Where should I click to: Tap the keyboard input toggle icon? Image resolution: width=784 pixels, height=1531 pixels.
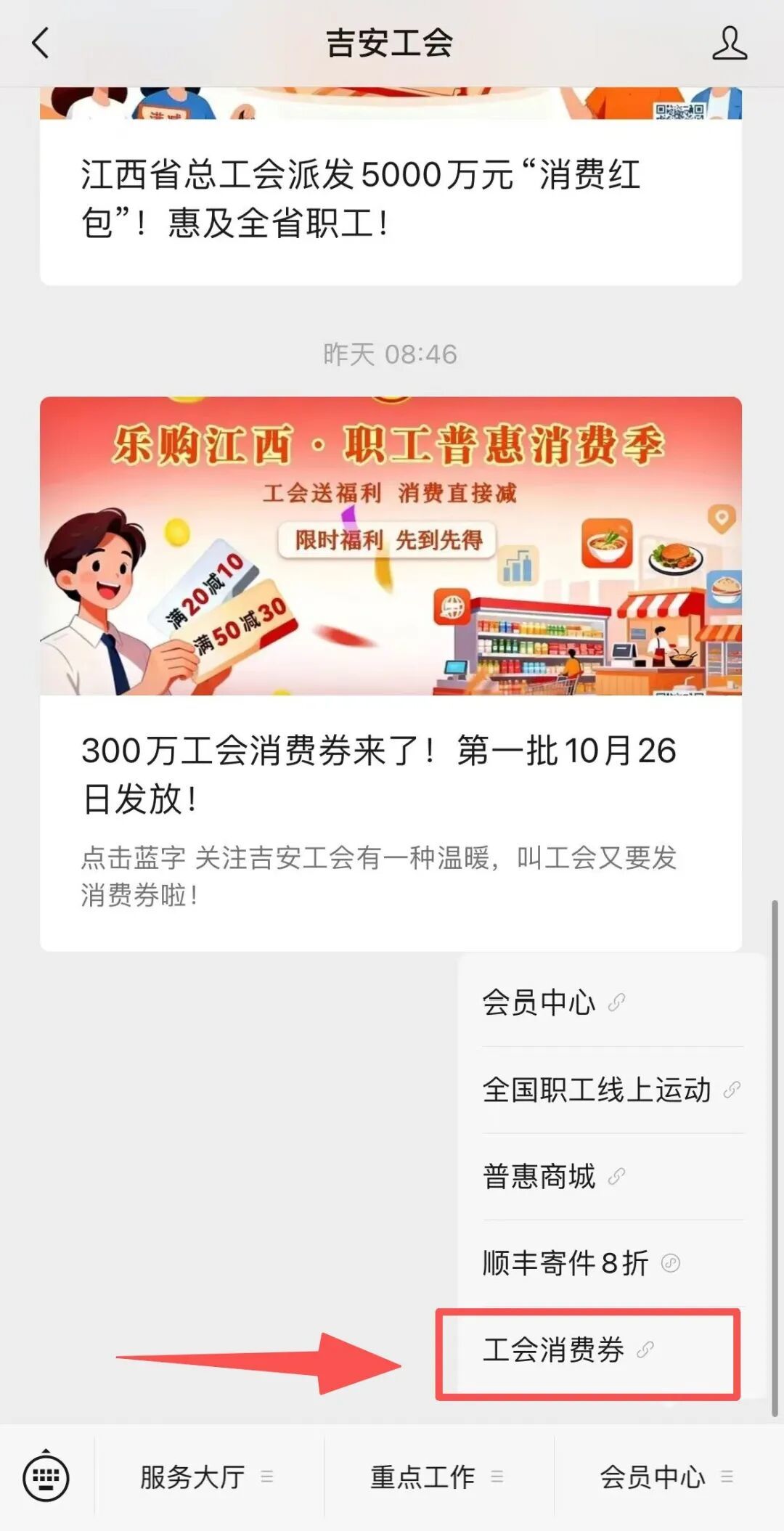point(44,1475)
